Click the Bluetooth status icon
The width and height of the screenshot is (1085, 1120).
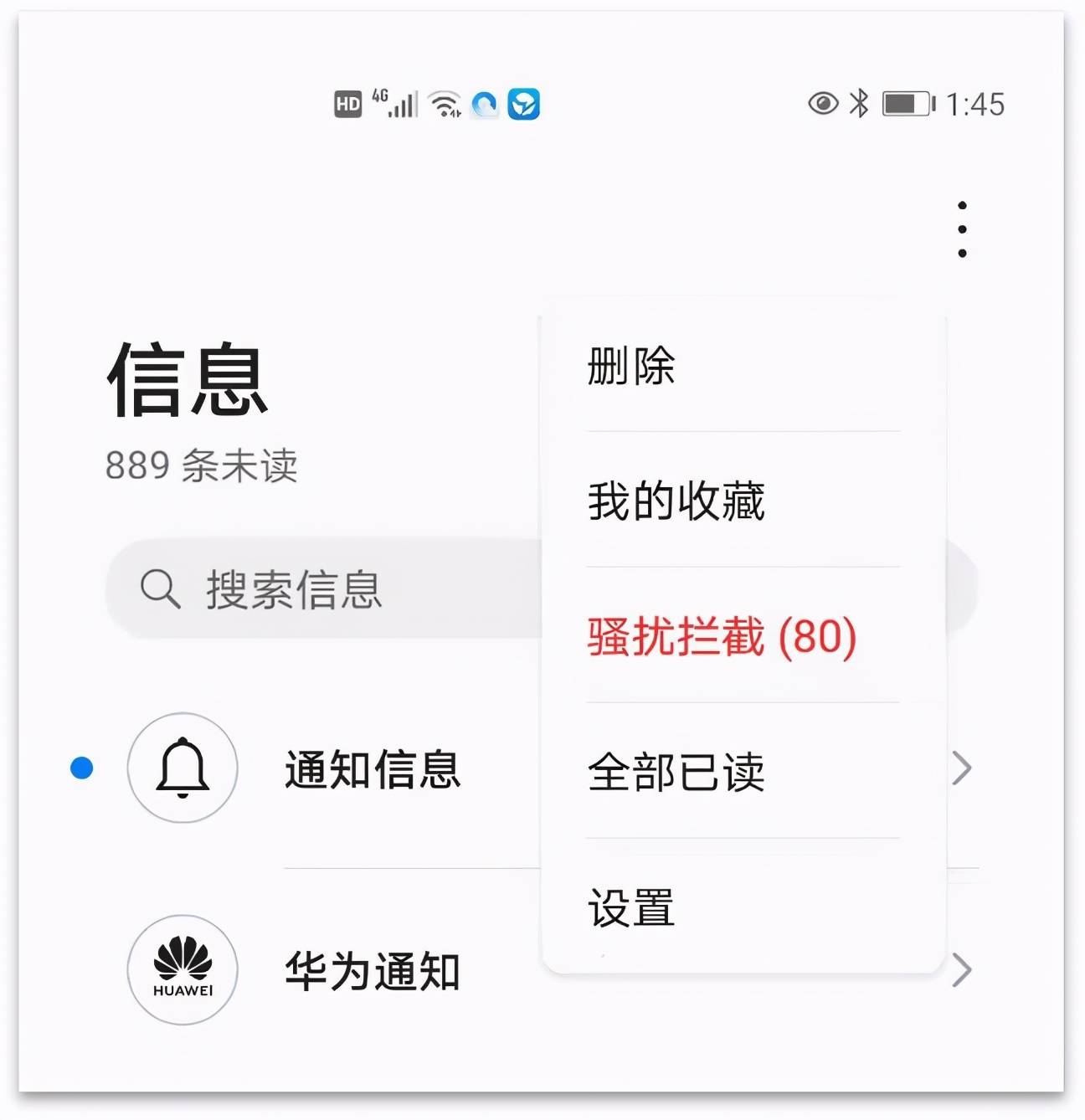856,102
